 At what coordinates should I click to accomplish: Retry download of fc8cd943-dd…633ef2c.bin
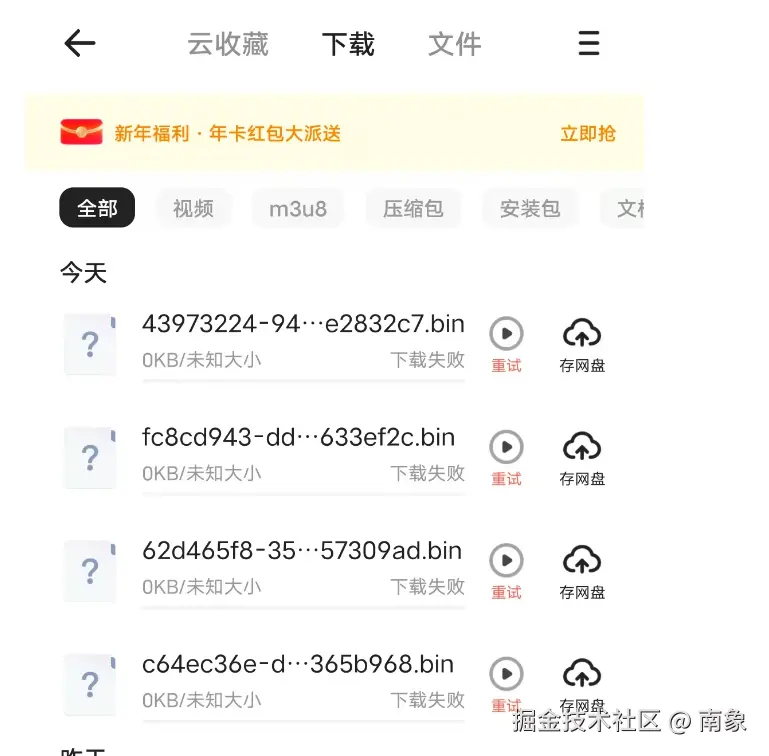coord(506,457)
